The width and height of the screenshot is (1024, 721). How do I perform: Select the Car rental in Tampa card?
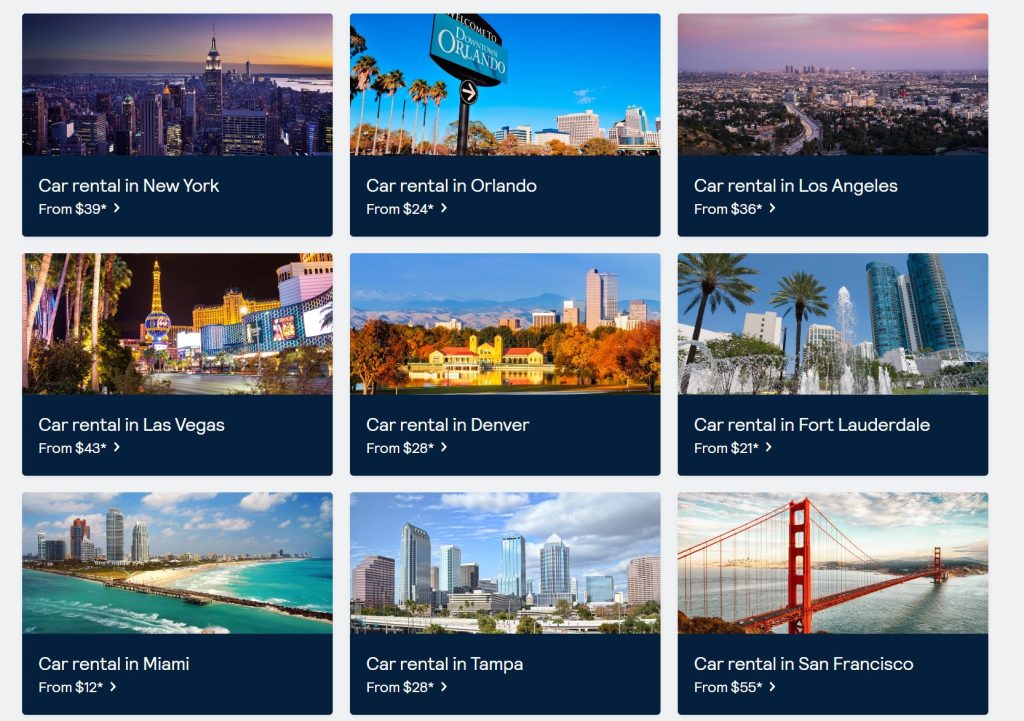504,603
